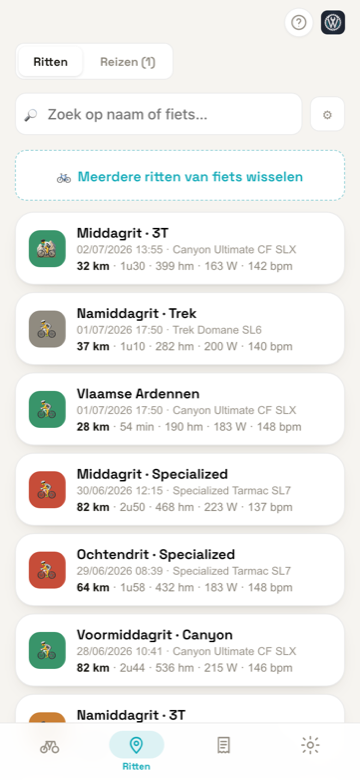Open the Vlaamse Ardennen ride
The width and height of the screenshot is (360, 780).
click(x=180, y=409)
